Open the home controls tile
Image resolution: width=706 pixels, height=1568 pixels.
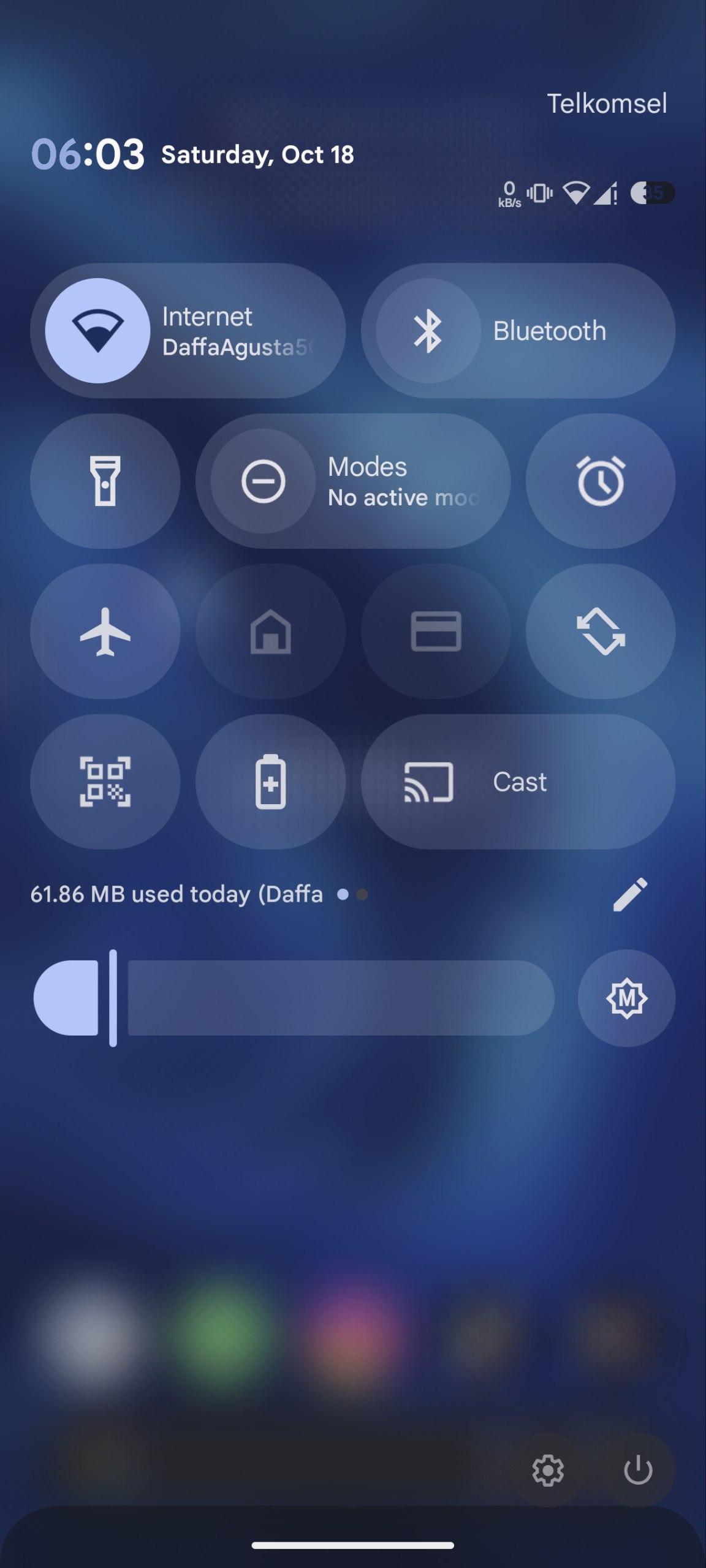[x=270, y=631]
